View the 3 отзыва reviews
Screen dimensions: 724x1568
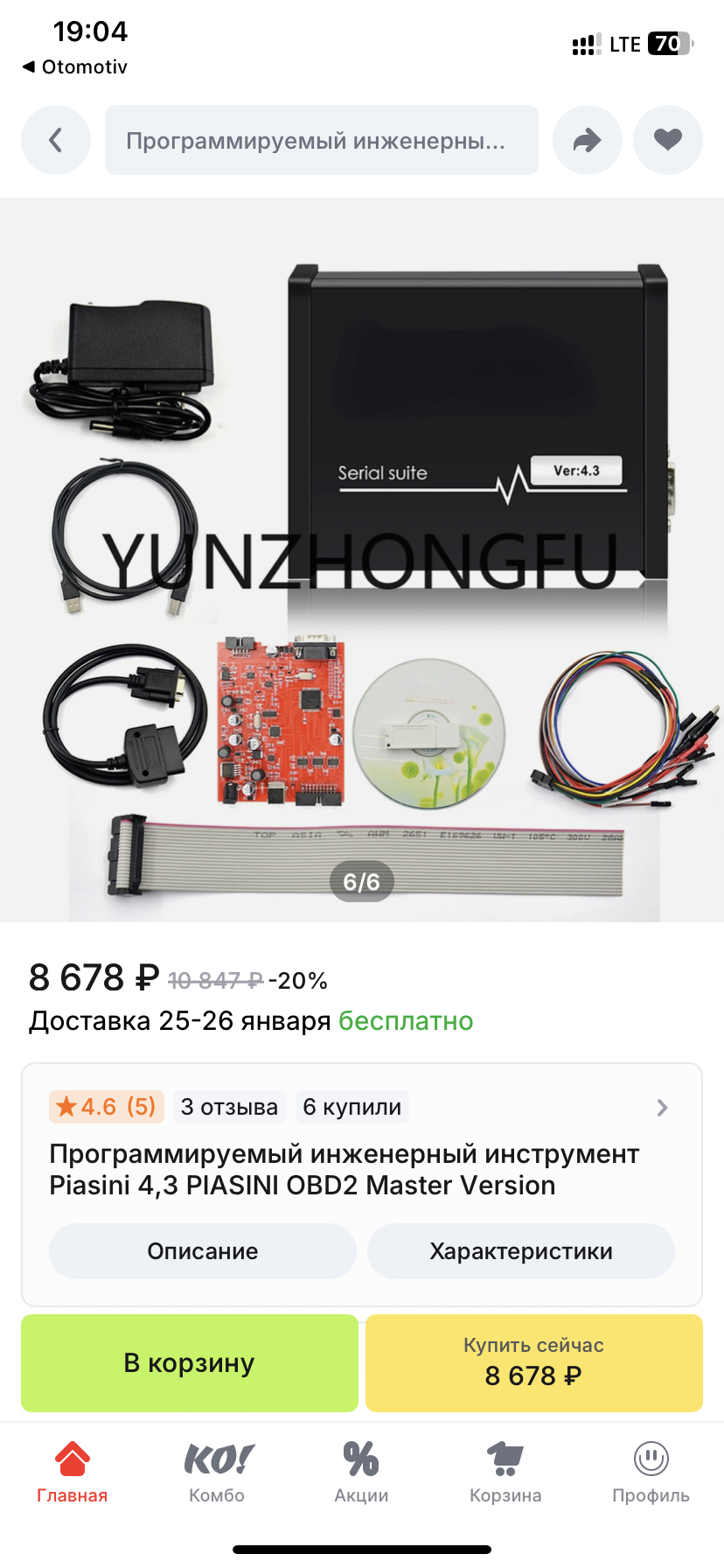point(229,1107)
